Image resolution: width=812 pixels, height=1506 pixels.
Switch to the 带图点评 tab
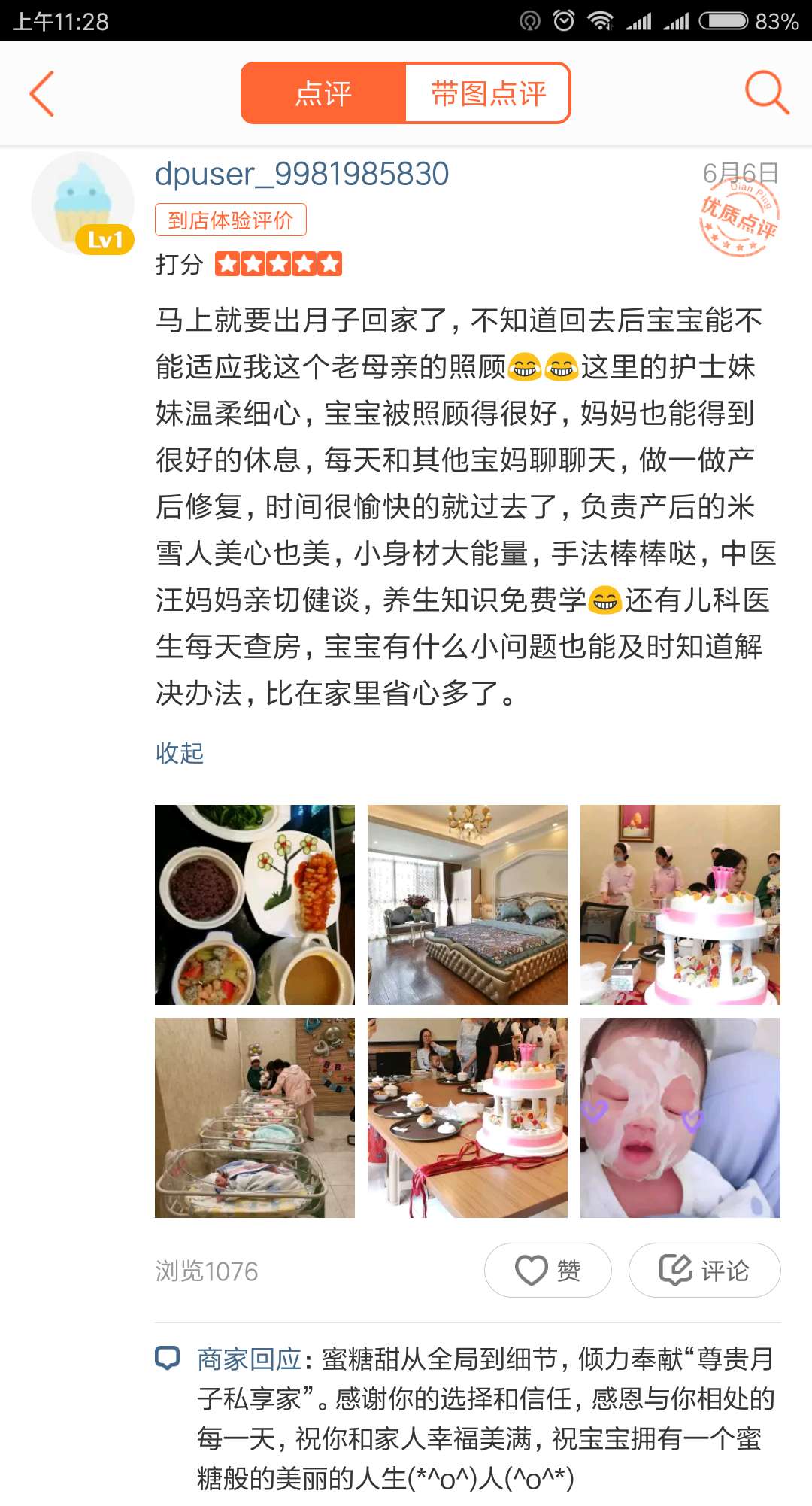point(488,94)
